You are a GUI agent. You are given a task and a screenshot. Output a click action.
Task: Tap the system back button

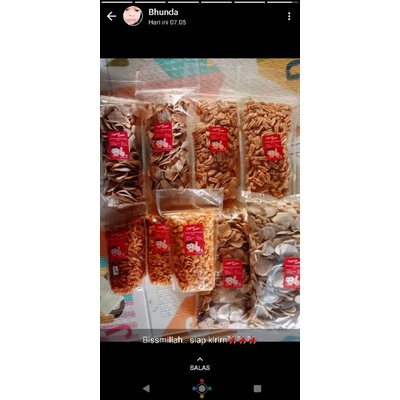point(146,388)
